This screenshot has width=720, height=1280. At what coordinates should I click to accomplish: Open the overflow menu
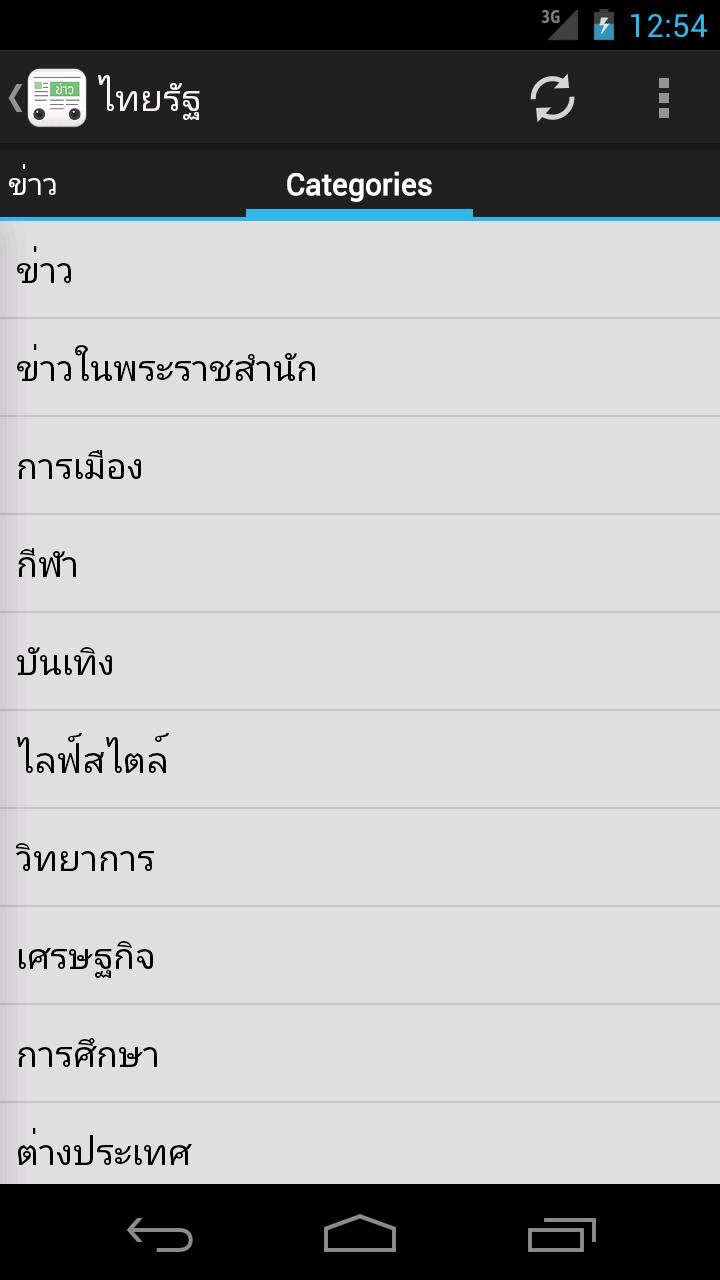(x=663, y=98)
